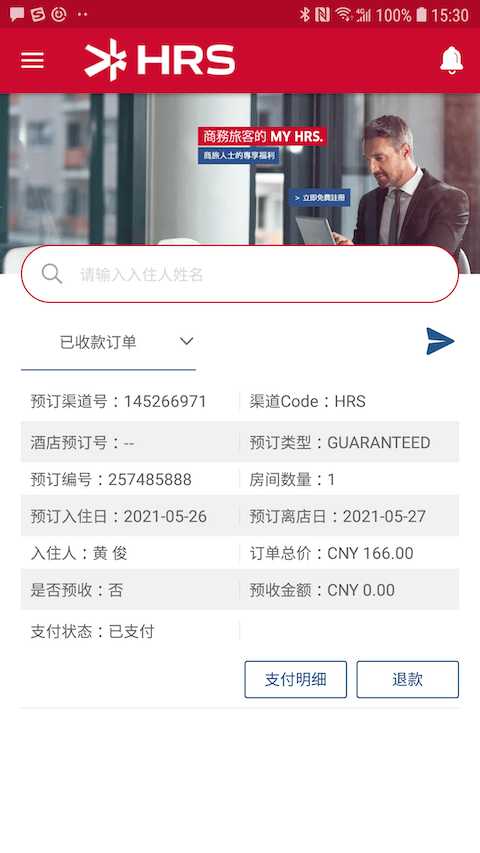This screenshot has height=853, width=480.
Task: Focus the guest name search field
Action: 240,274
